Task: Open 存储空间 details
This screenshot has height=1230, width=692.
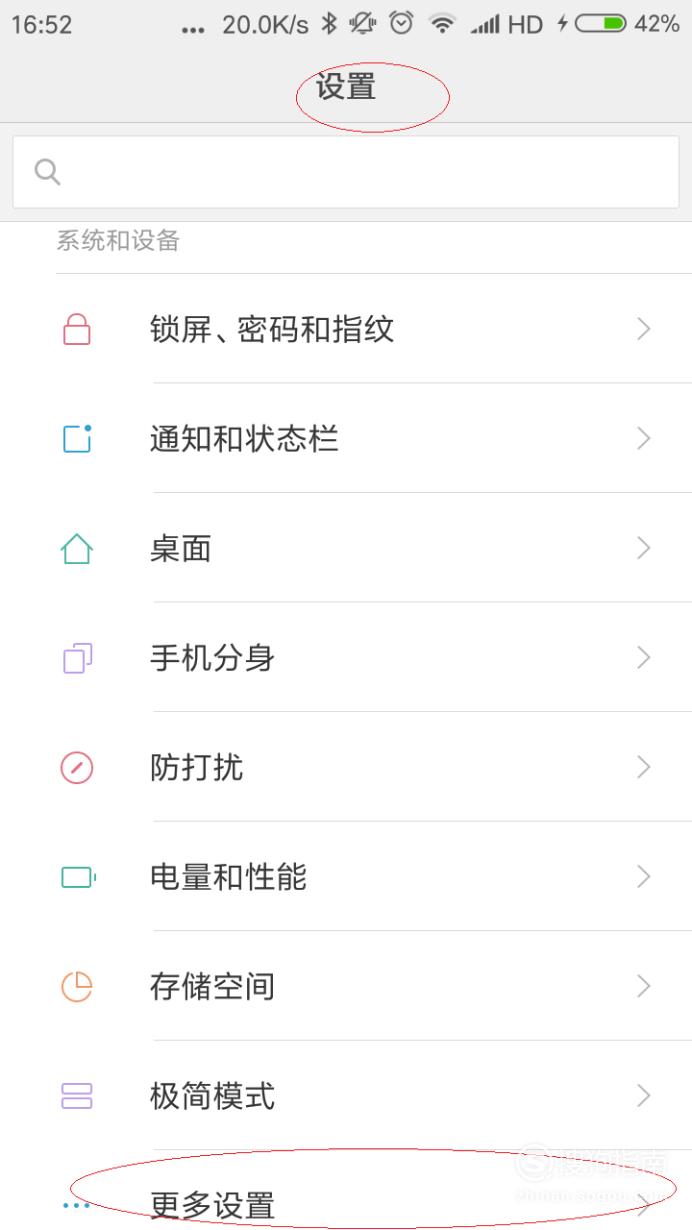Action: tap(346, 987)
